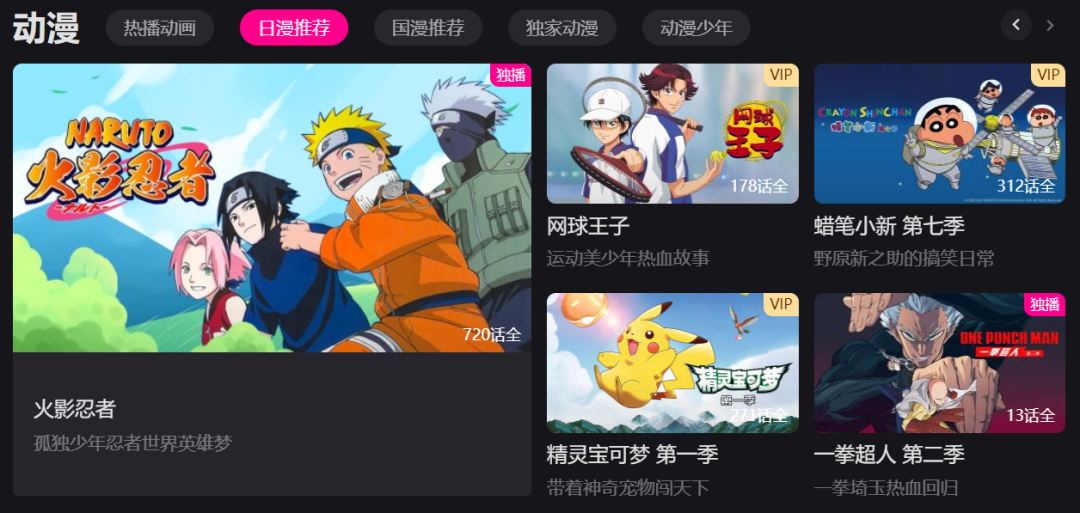Select the 日漫推荐 tab
The image size is (1080, 513).
[294, 28]
